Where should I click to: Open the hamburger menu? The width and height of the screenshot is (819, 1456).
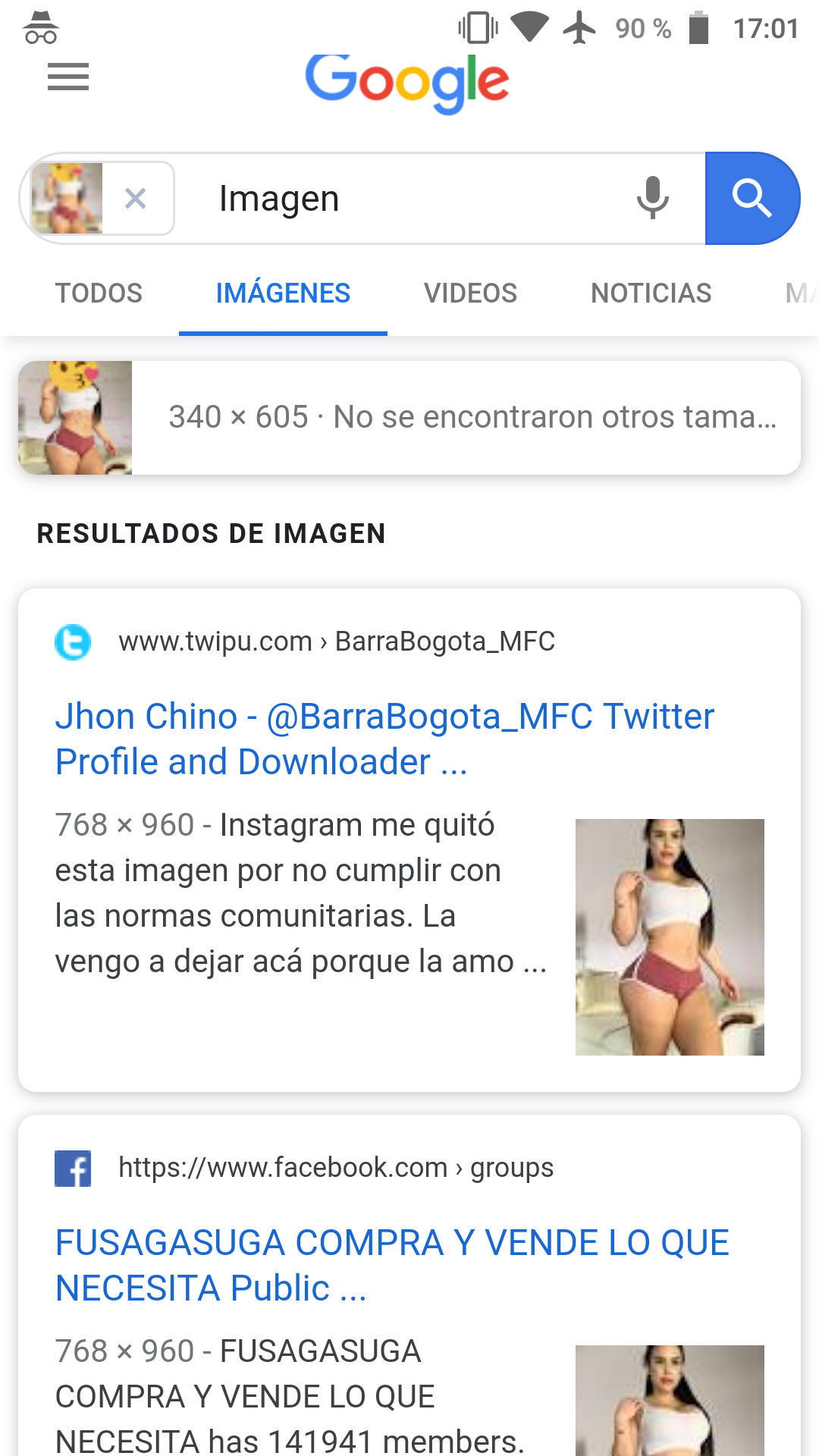68,77
